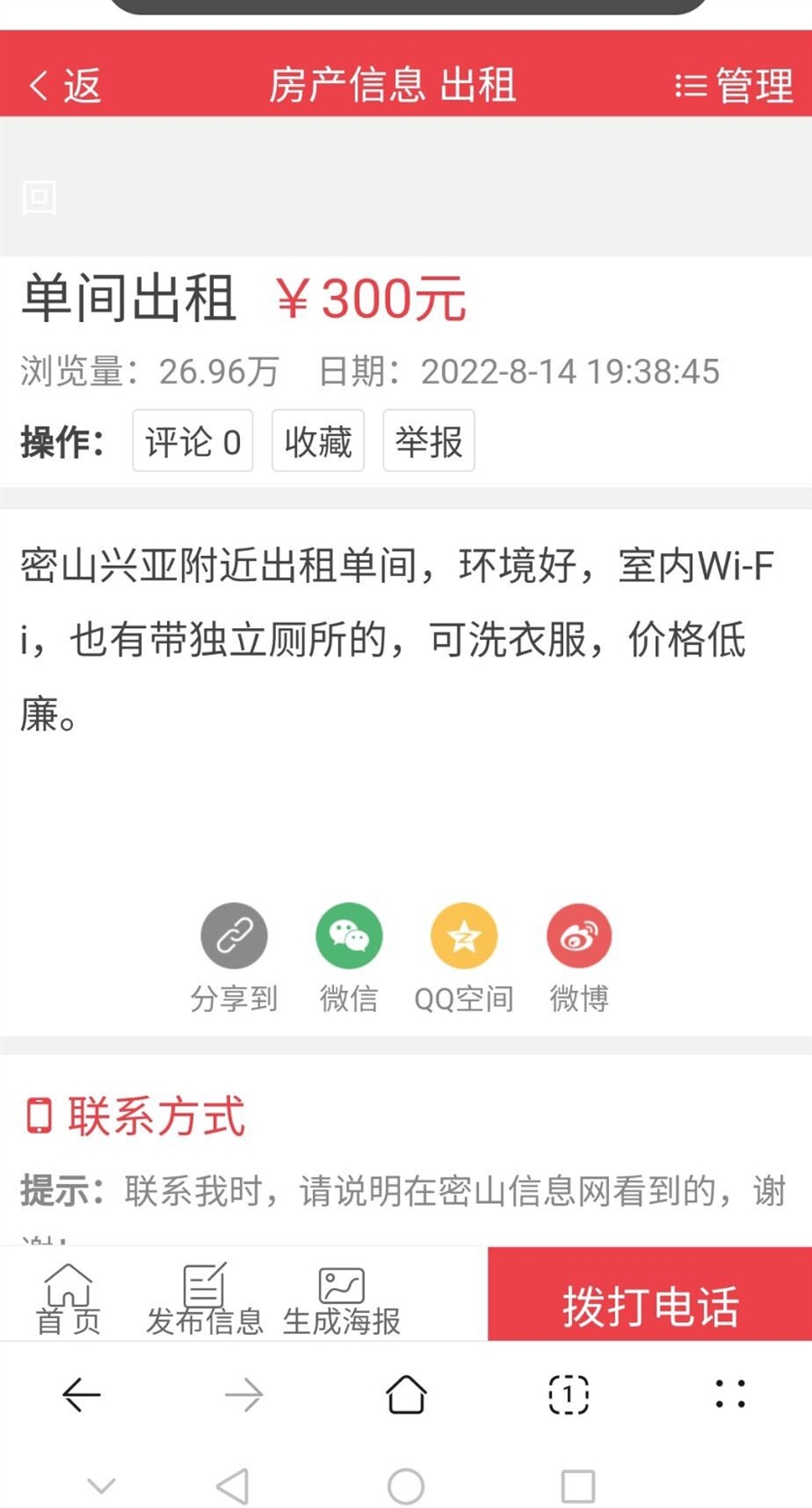Screen dimensions: 812x1508
Task: Open the browser tab switcher
Action: point(568,1395)
